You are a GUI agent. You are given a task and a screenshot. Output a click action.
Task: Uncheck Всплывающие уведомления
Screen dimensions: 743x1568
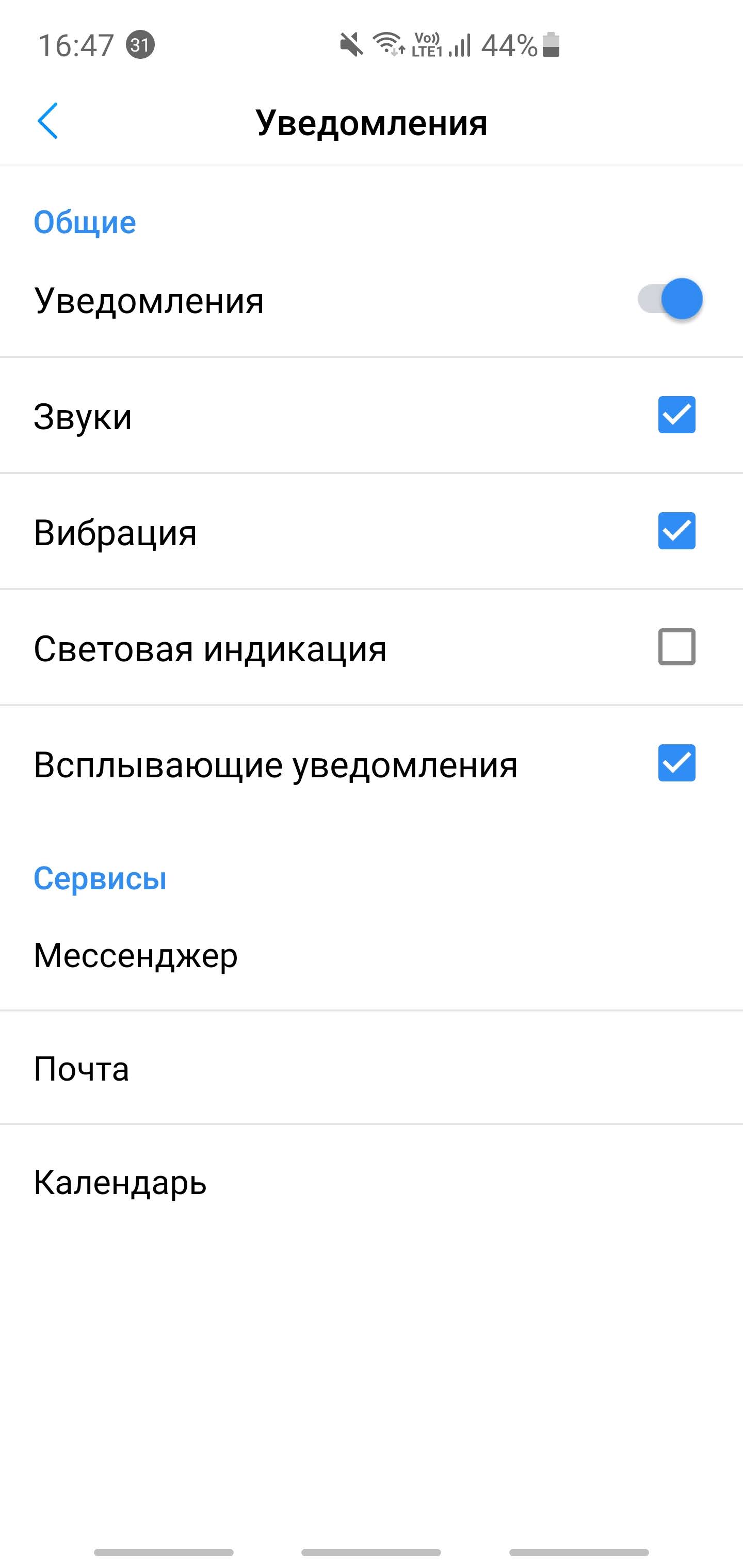point(676,763)
